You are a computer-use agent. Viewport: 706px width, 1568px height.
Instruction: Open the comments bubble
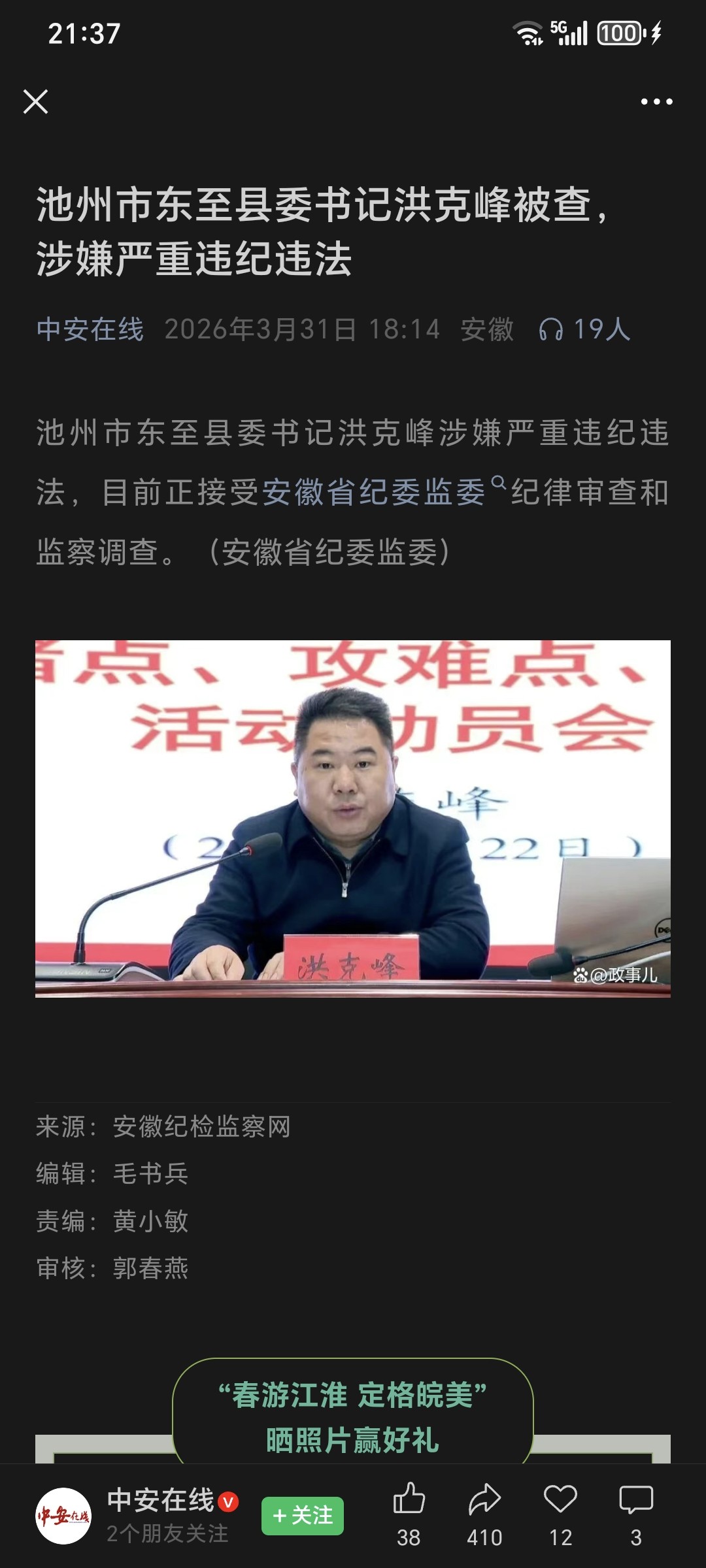click(x=635, y=1500)
